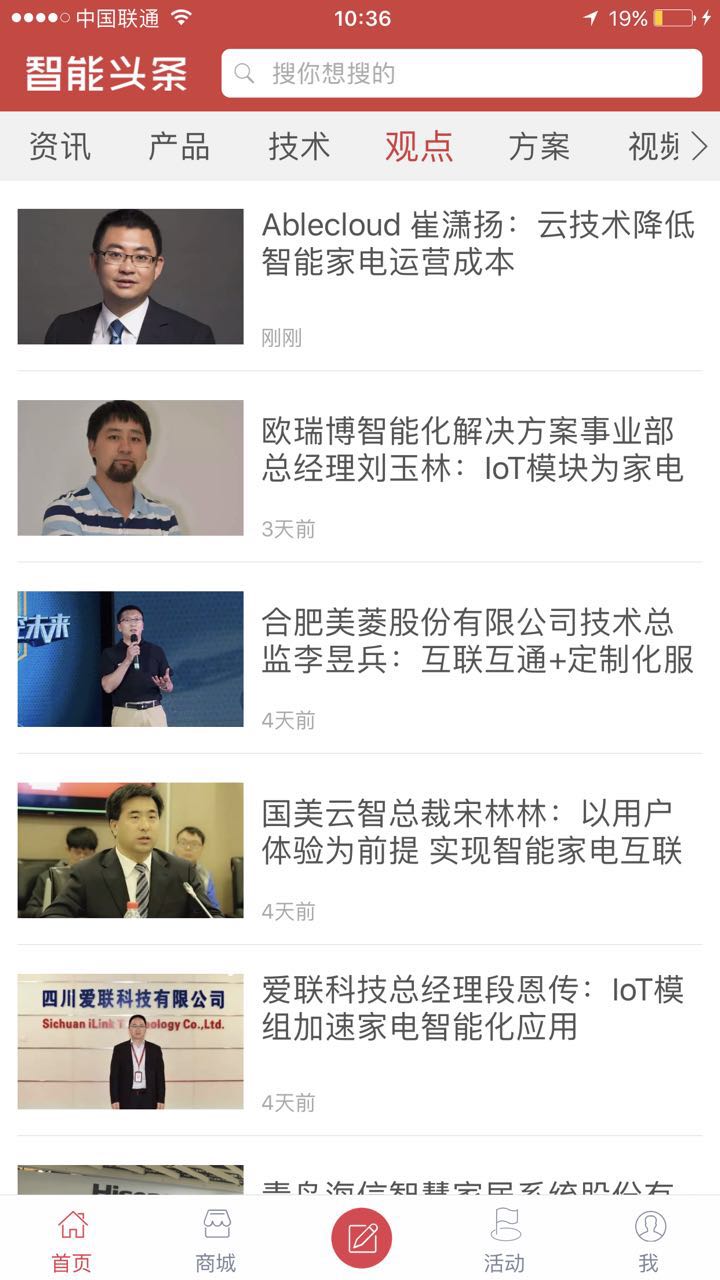Open the search bar magnifier icon

coord(243,72)
